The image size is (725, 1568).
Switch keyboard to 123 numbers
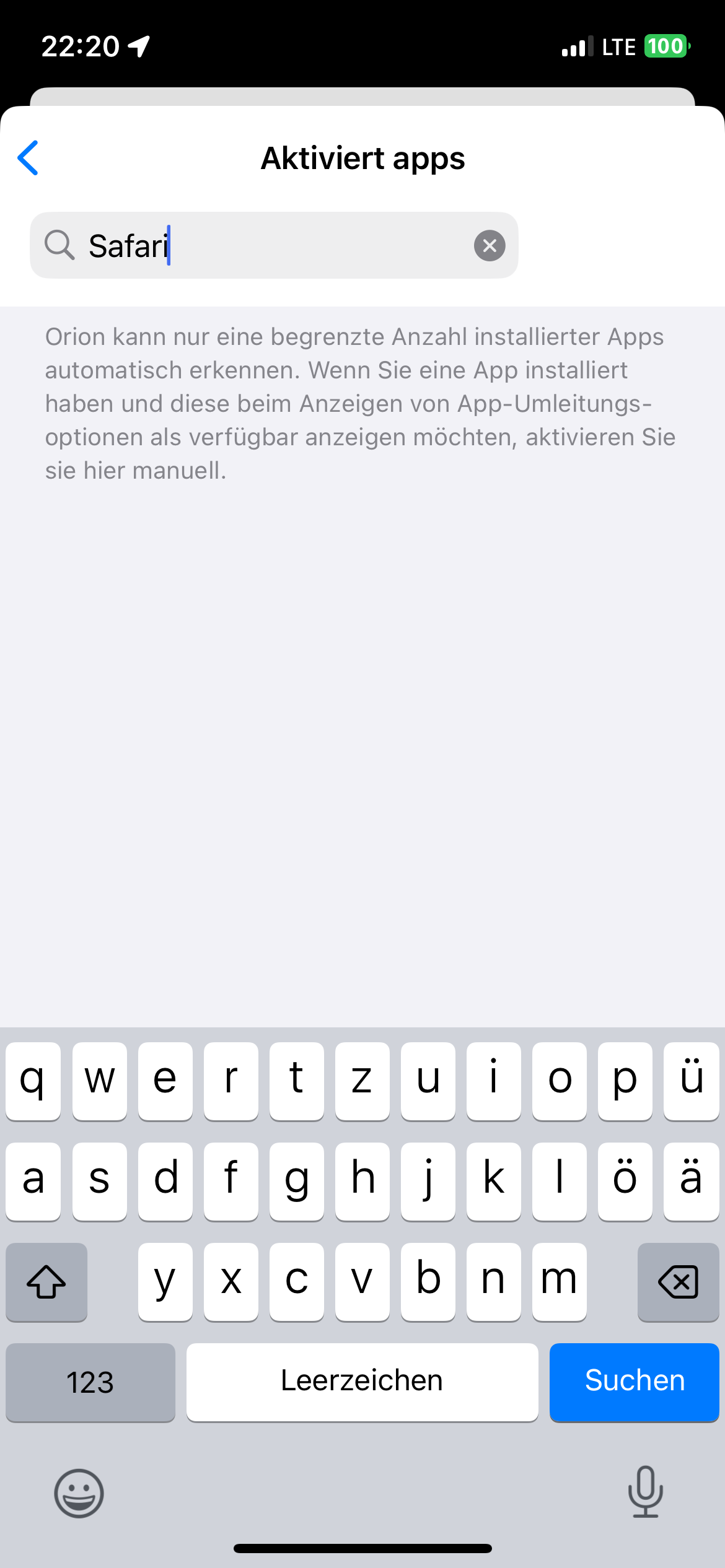[x=90, y=1382]
